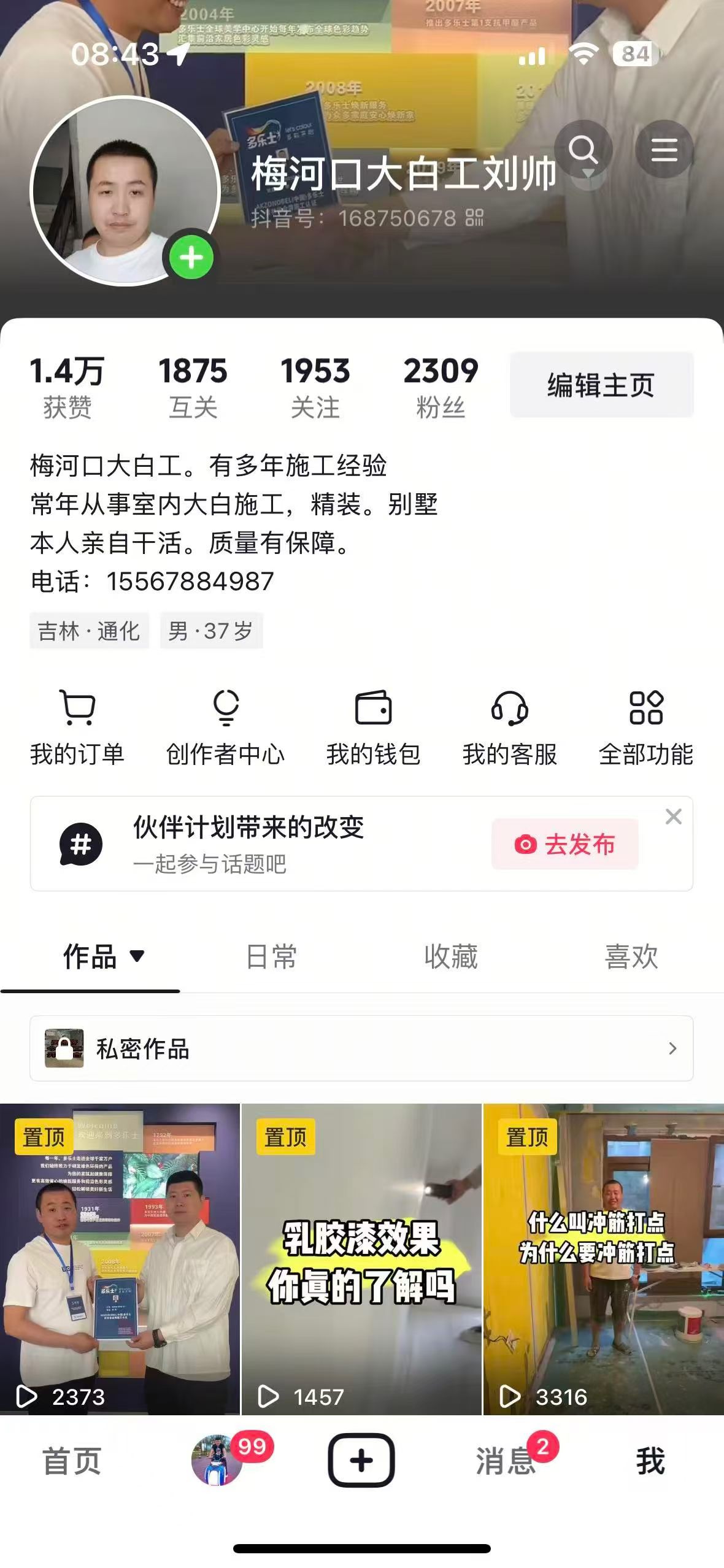Tap the center plus to create a post
Screen dimensions: 724x1568
click(361, 1461)
